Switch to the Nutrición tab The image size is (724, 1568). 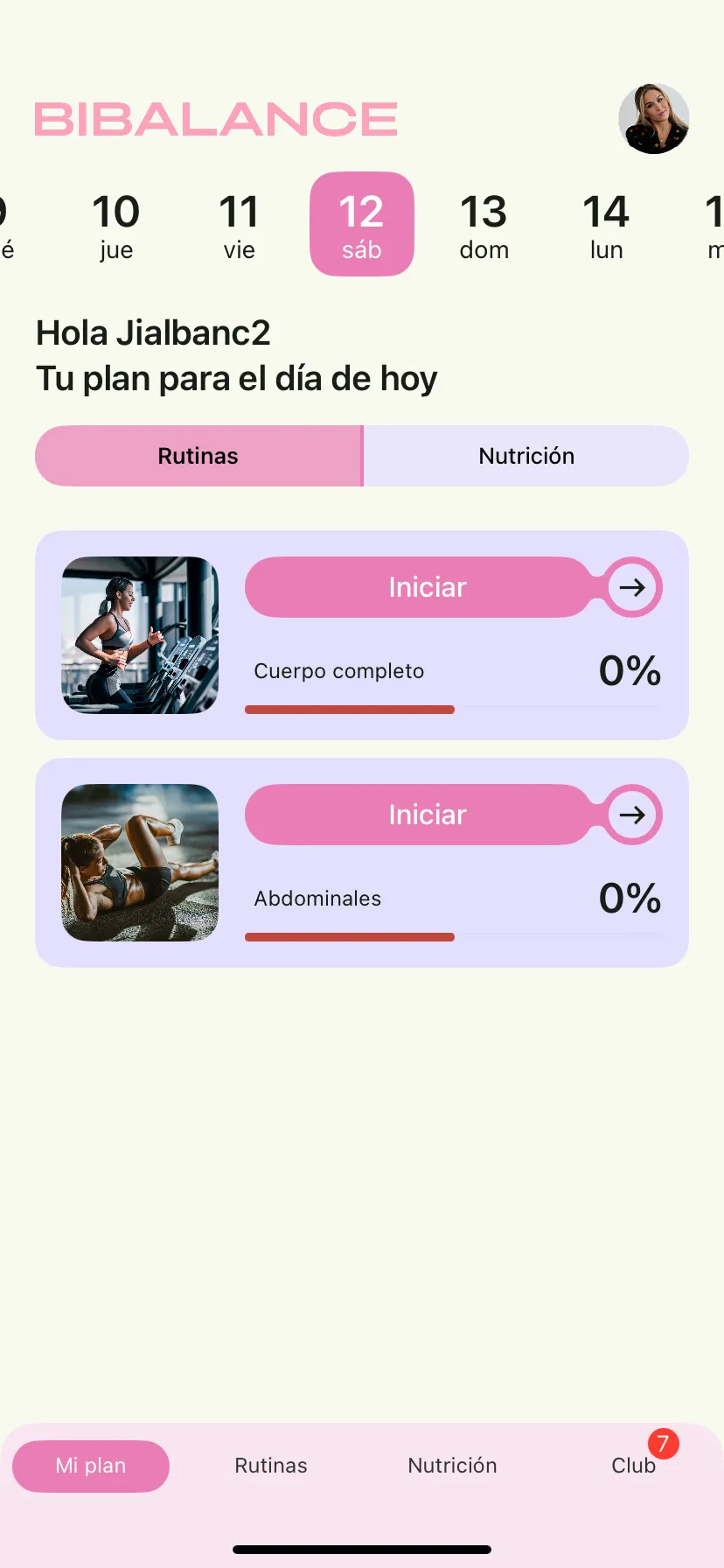pos(526,456)
